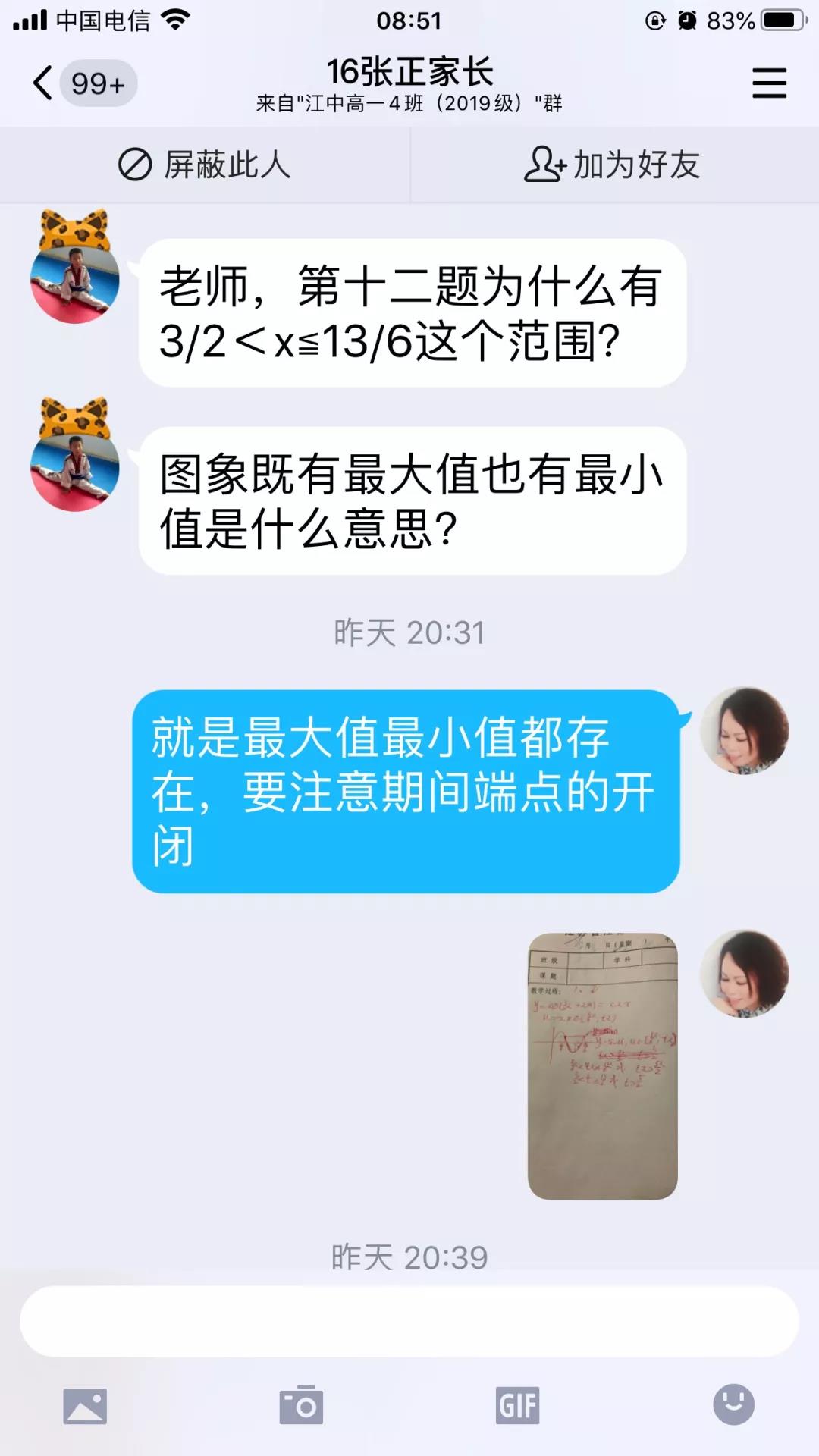The image size is (819, 1456).
Task: Open the sent notebook photo
Action: click(x=602, y=1065)
